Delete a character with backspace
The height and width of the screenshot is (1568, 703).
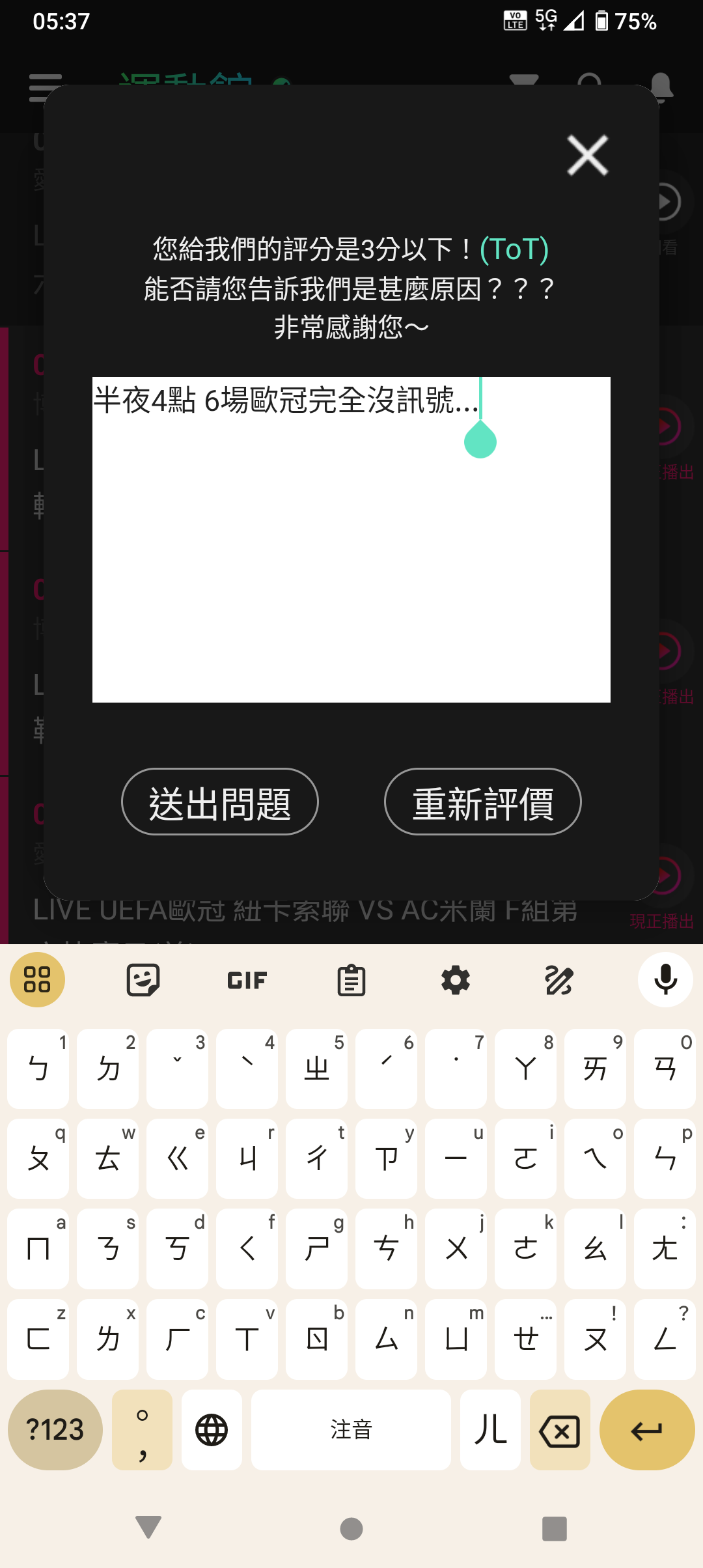click(x=560, y=1430)
